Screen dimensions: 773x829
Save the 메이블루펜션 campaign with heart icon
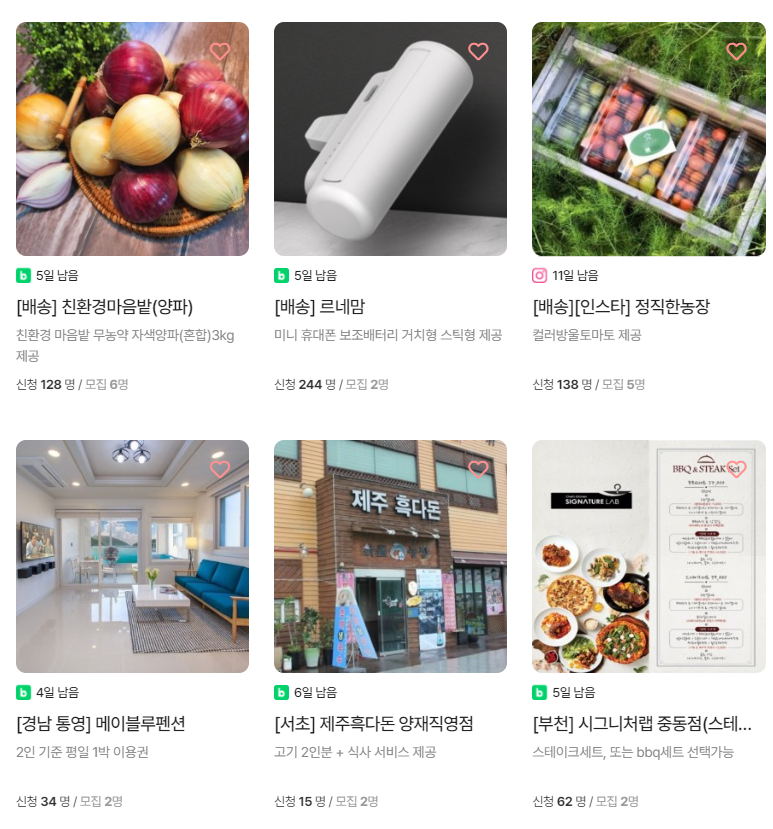point(220,469)
